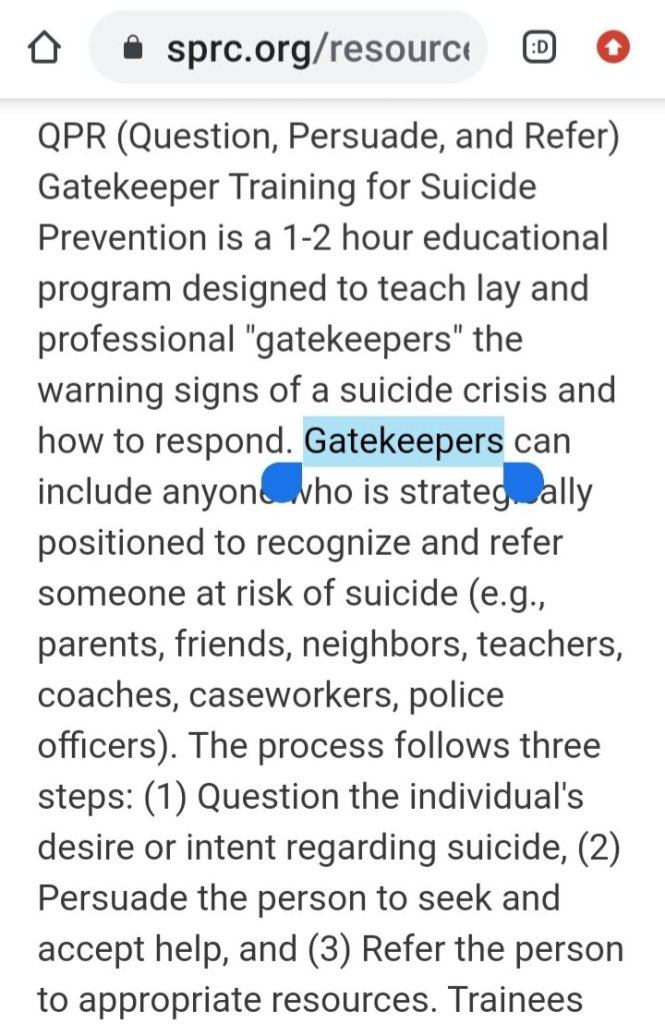665x1024 pixels.
Task: Tap the red update arrow icon
Action: 613,48
